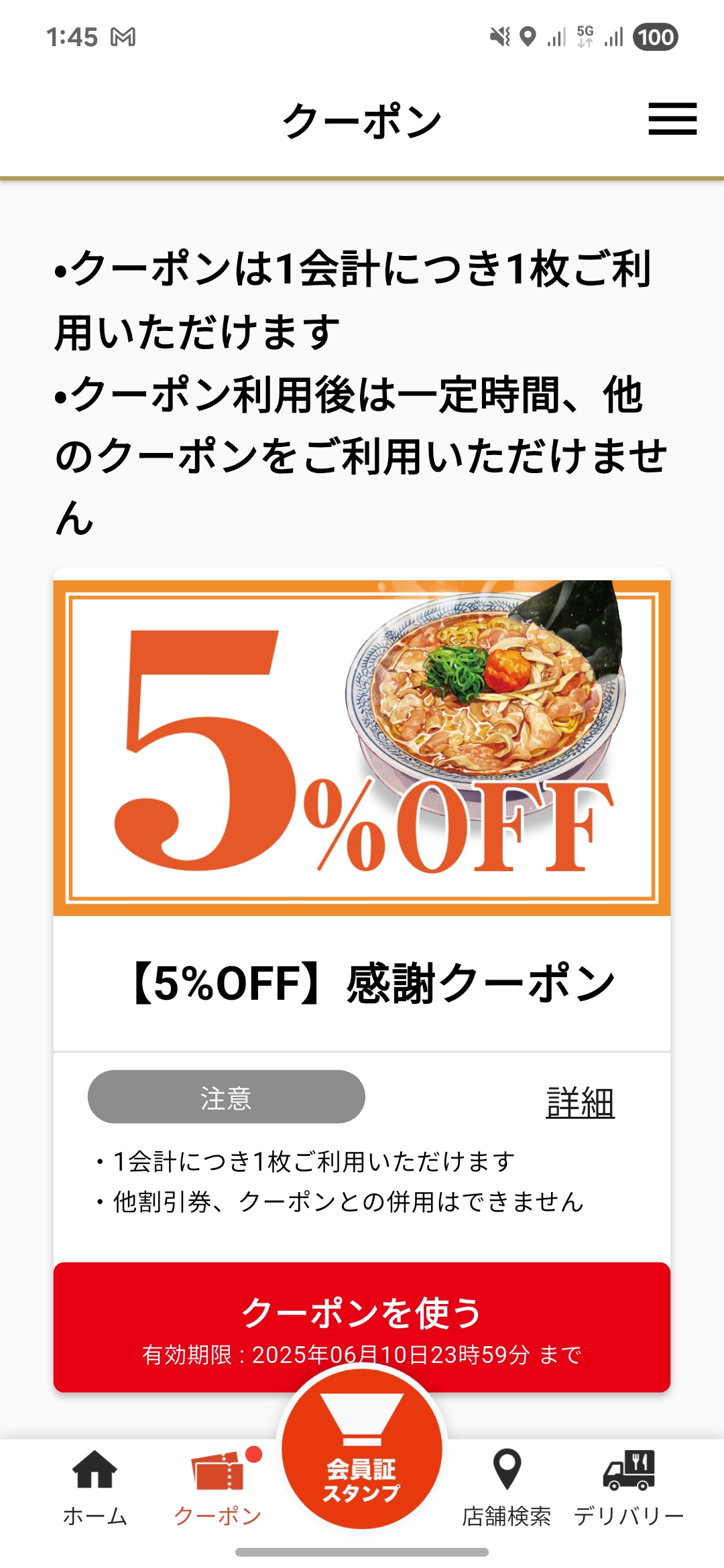Use the coupon with クーポンを使う button

(362, 1313)
